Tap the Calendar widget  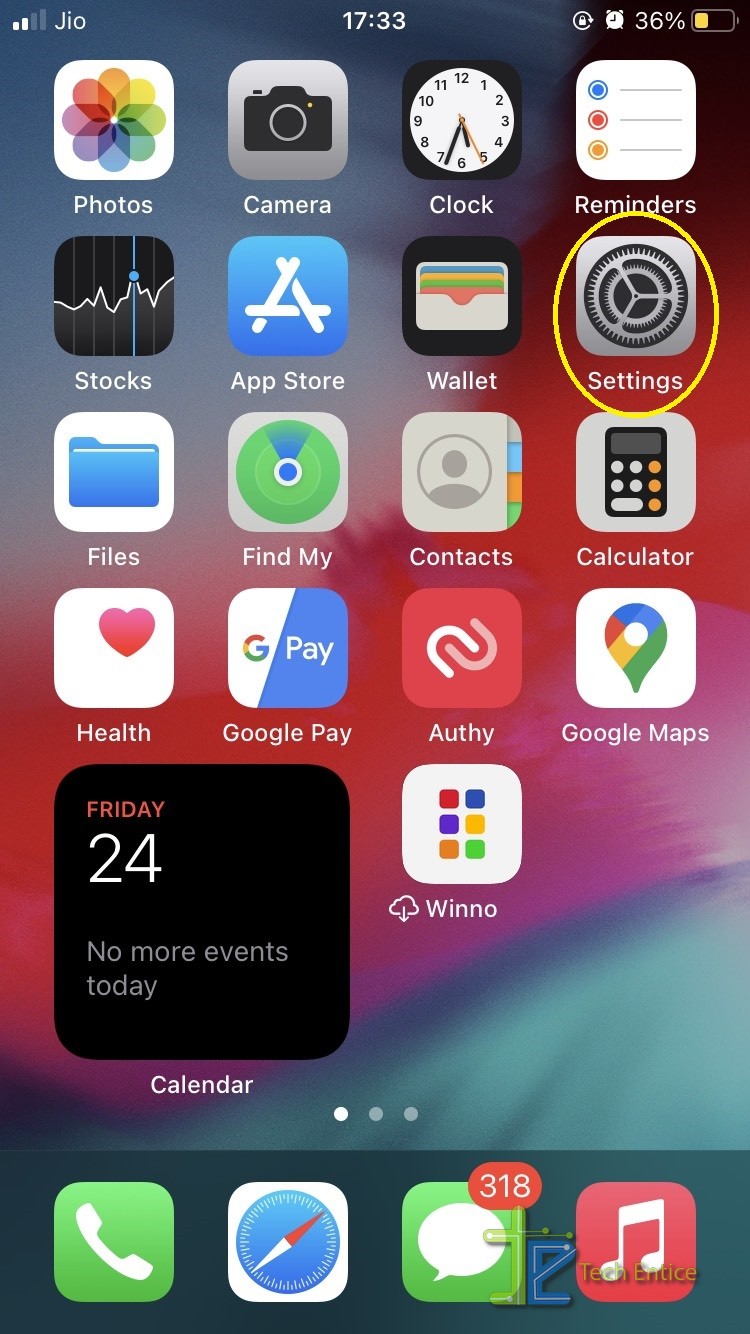[x=202, y=912]
